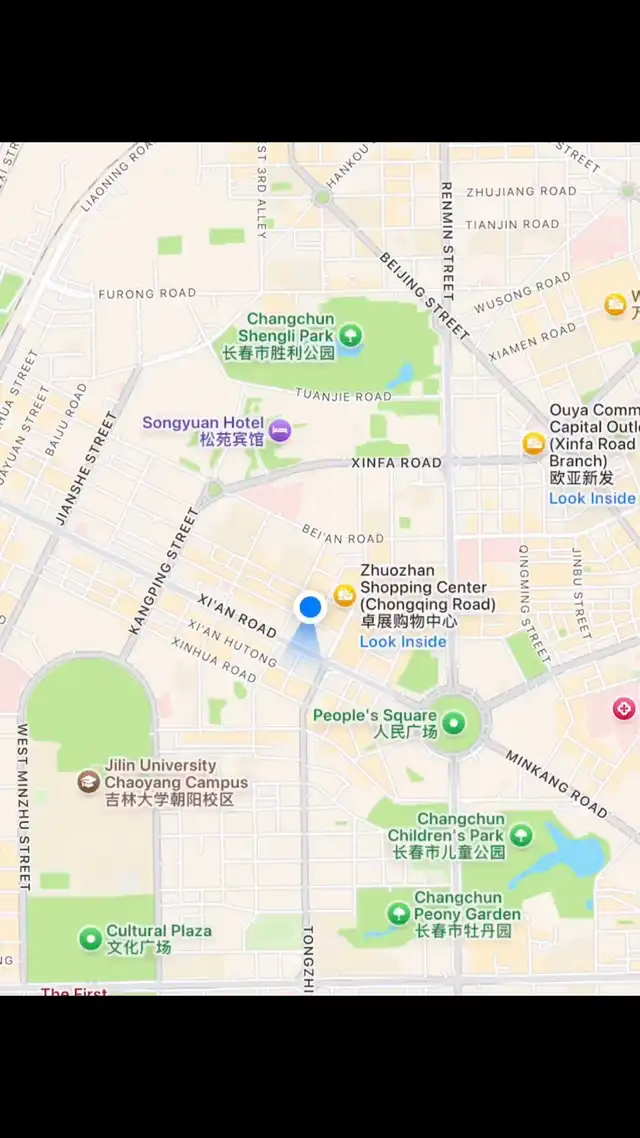Tap the Cultural Plaza pin
This screenshot has width=640, height=1138.
tap(91, 938)
